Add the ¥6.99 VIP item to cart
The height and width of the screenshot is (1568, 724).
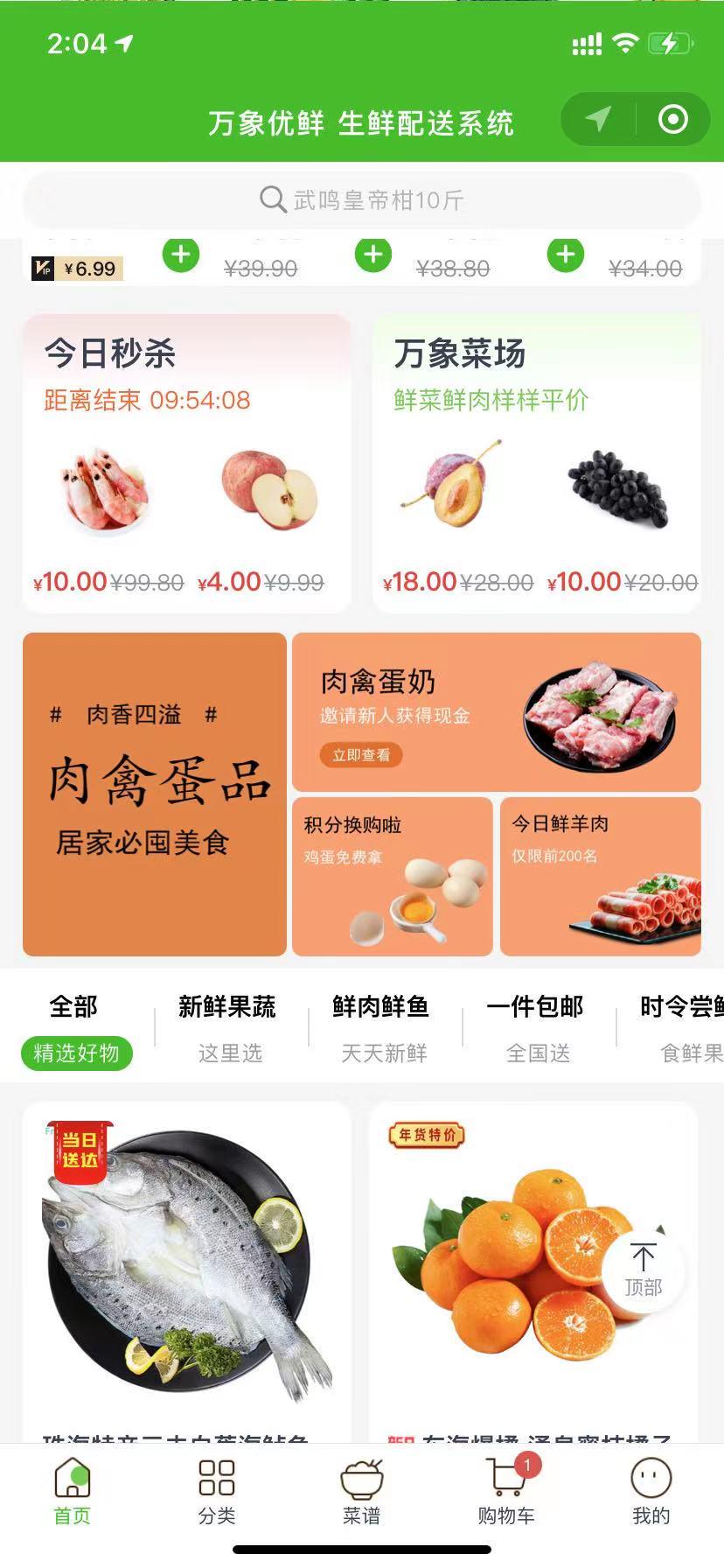[181, 255]
